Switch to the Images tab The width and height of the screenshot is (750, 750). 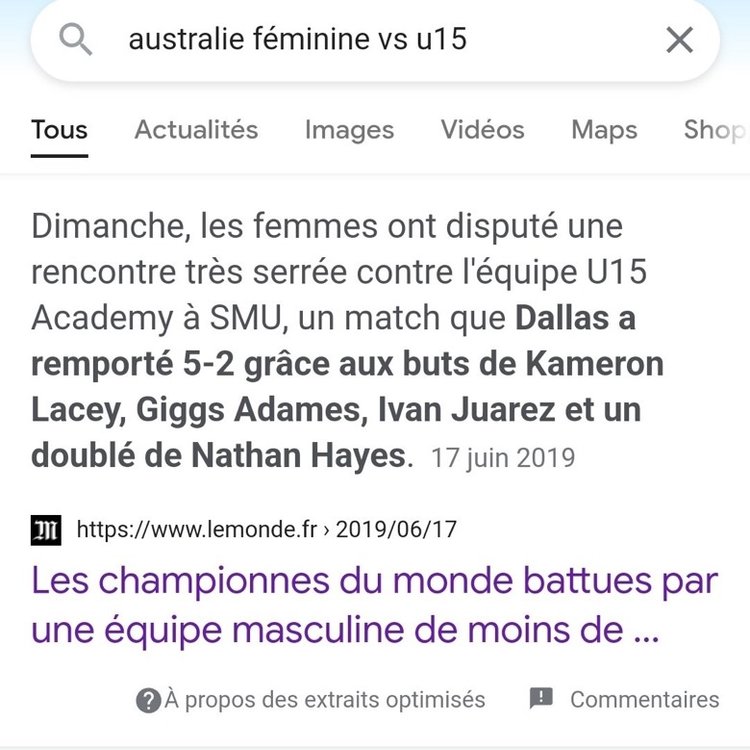tap(349, 130)
